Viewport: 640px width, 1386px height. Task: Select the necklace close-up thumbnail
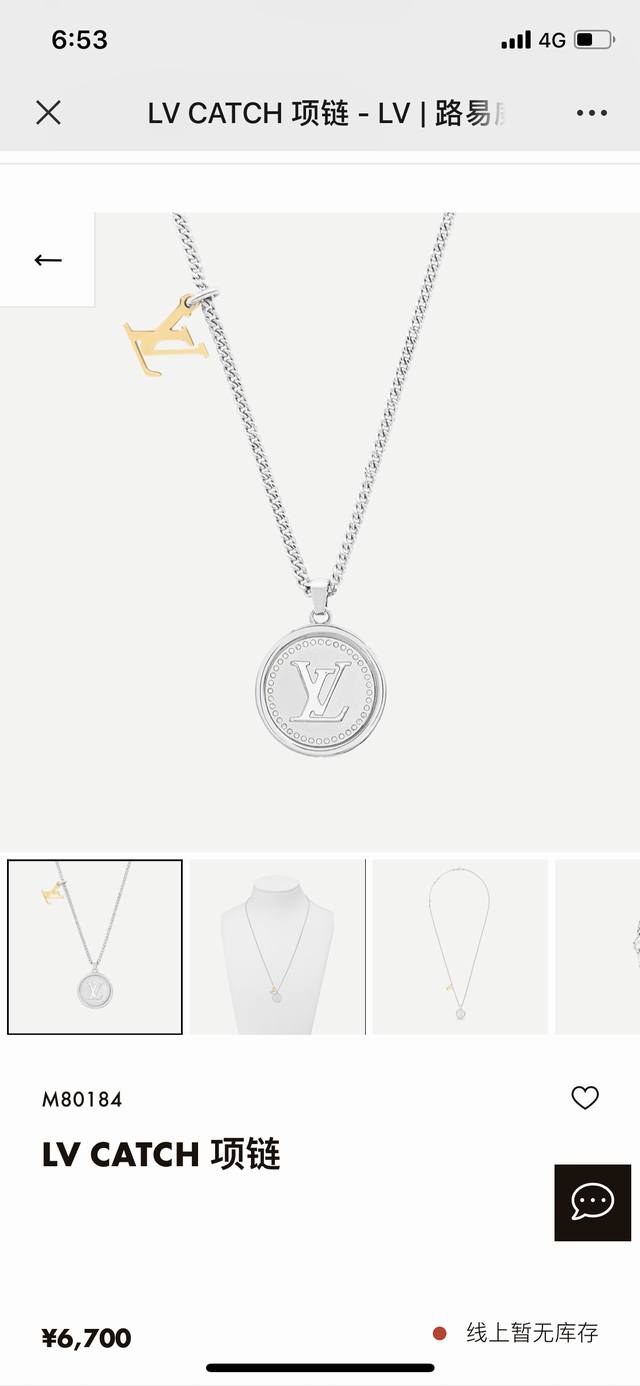95,946
